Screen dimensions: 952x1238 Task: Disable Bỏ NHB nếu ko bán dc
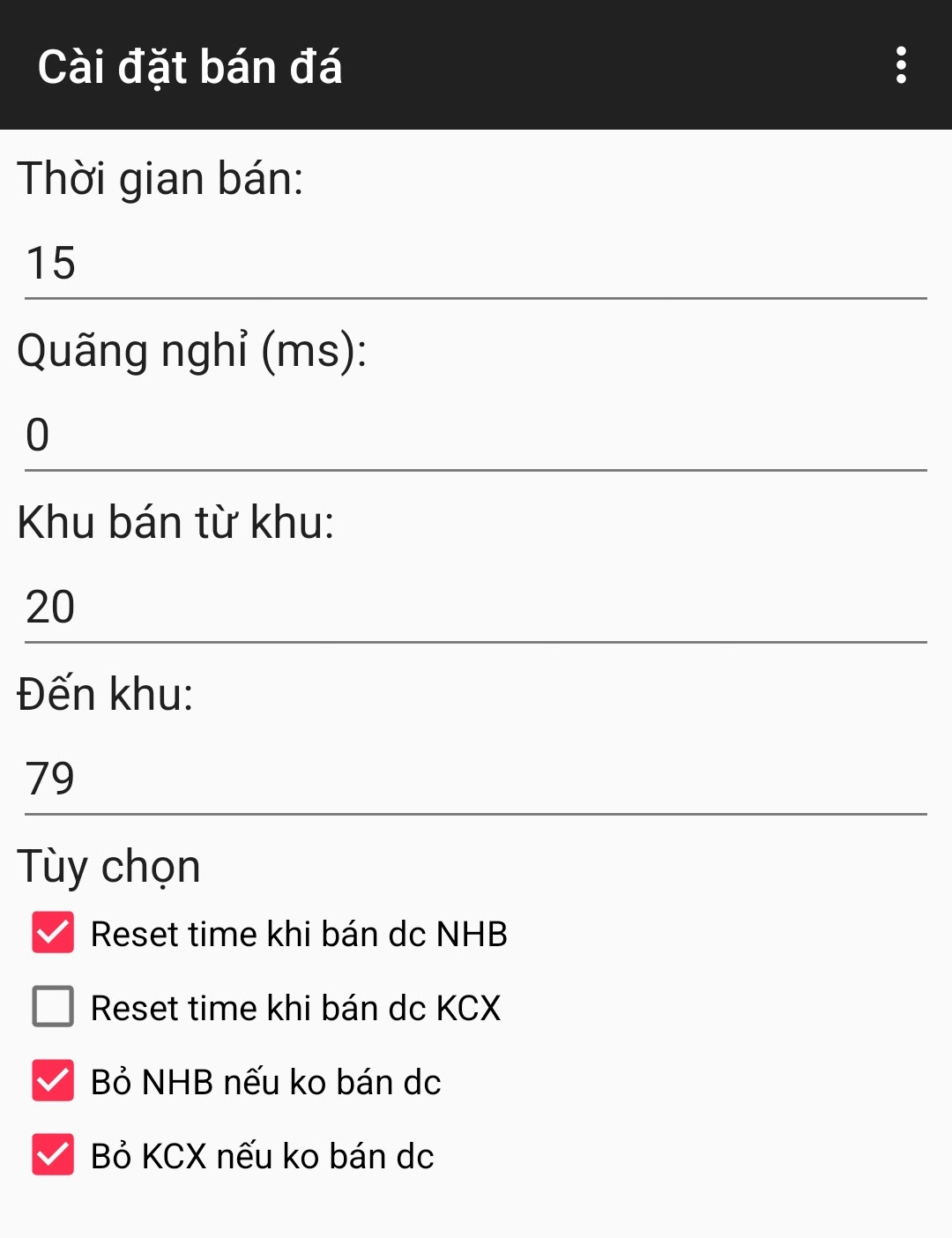[x=53, y=1081]
